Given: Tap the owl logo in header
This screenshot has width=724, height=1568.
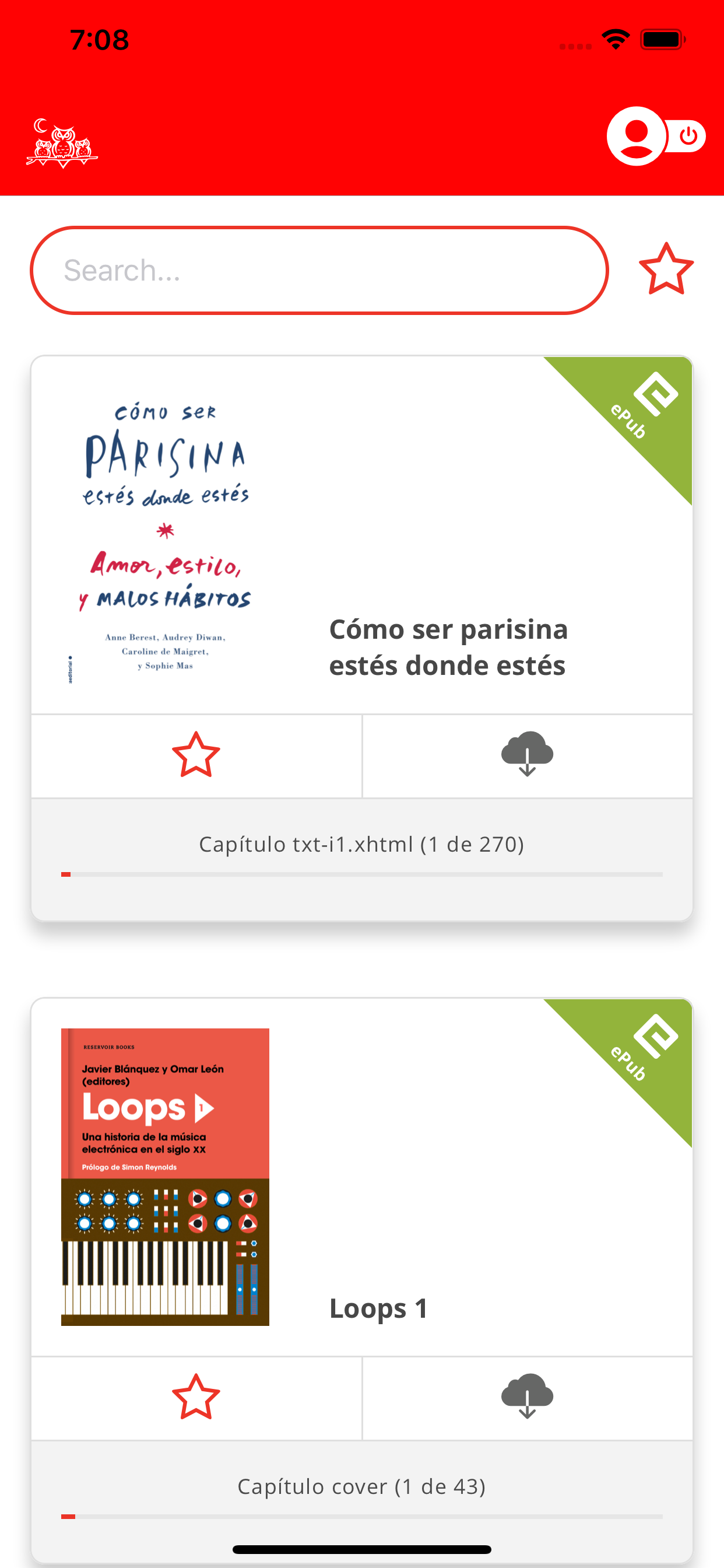Looking at the screenshot, I should [x=62, y=143].
